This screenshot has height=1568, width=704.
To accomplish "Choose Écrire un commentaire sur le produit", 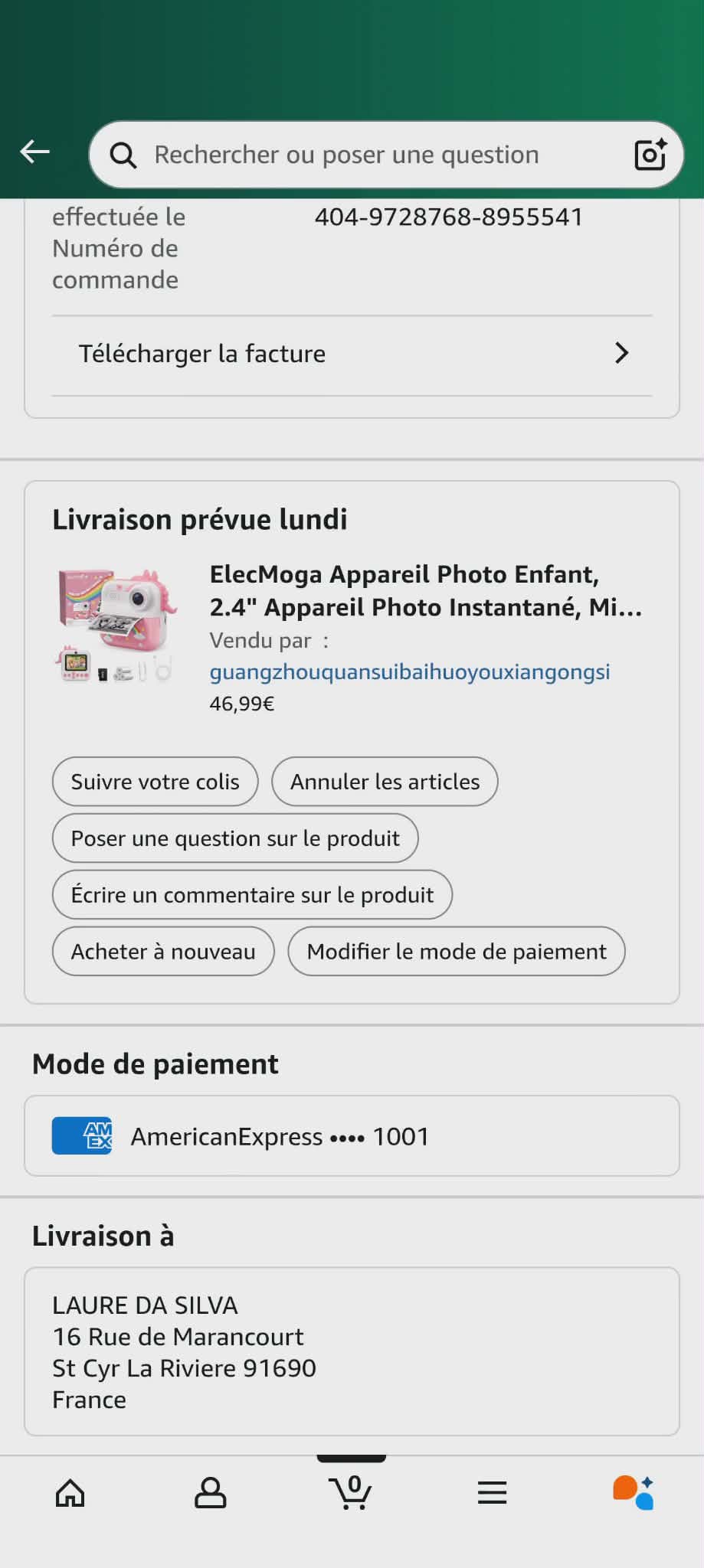I will coord(252,895).
